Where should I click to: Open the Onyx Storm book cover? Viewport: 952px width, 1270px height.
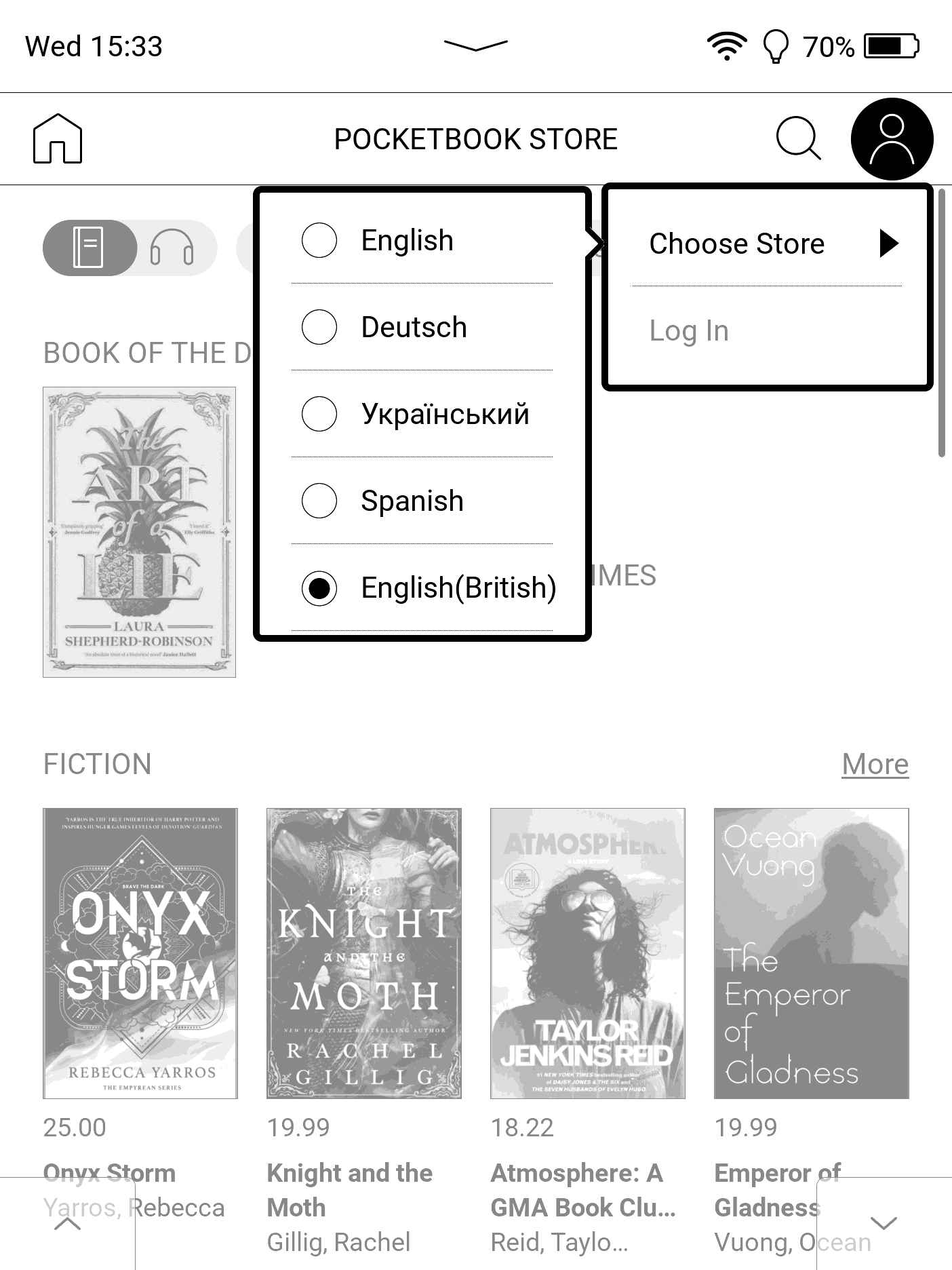(x=140, y=952)
